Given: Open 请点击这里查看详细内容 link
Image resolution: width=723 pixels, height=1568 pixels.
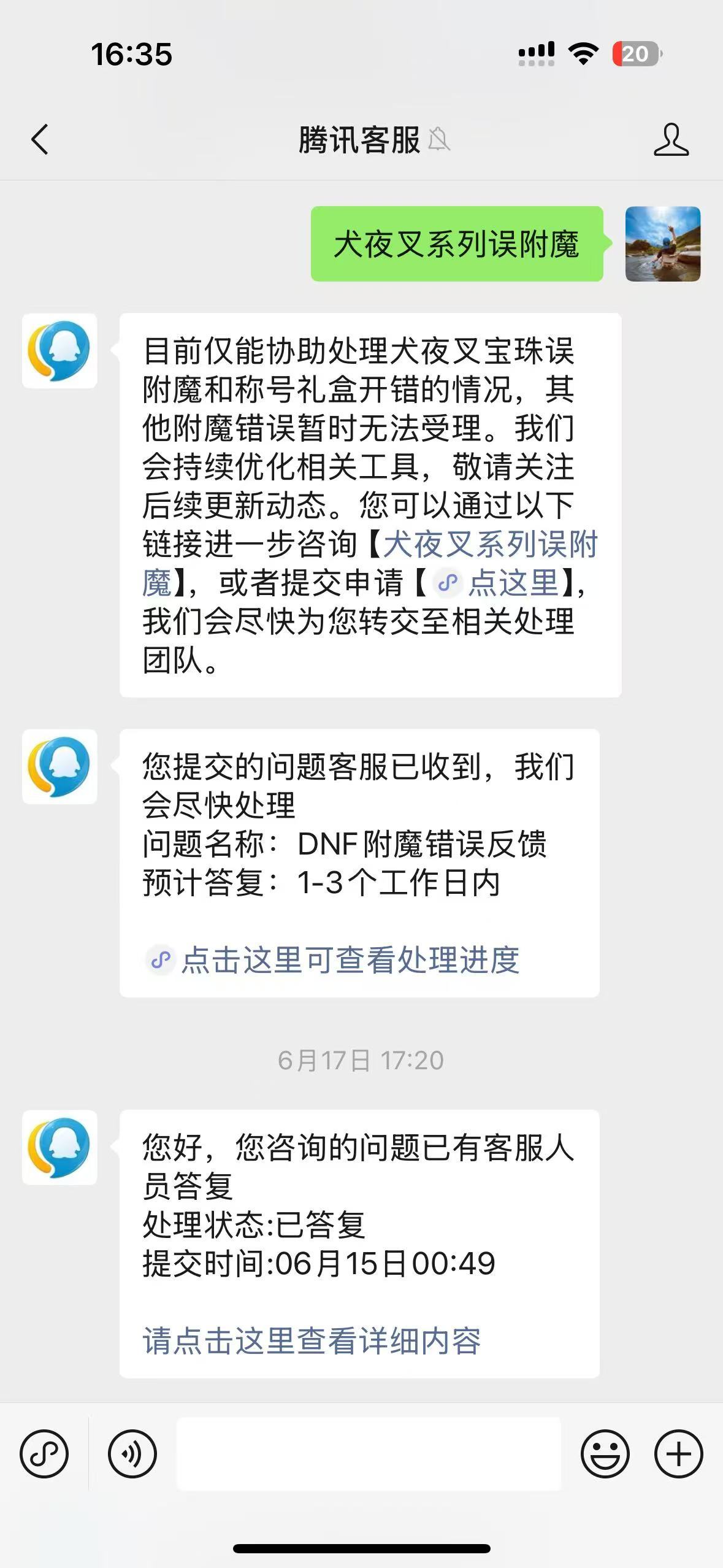Looking at the screenshot, I should (x=312, y=1341).
